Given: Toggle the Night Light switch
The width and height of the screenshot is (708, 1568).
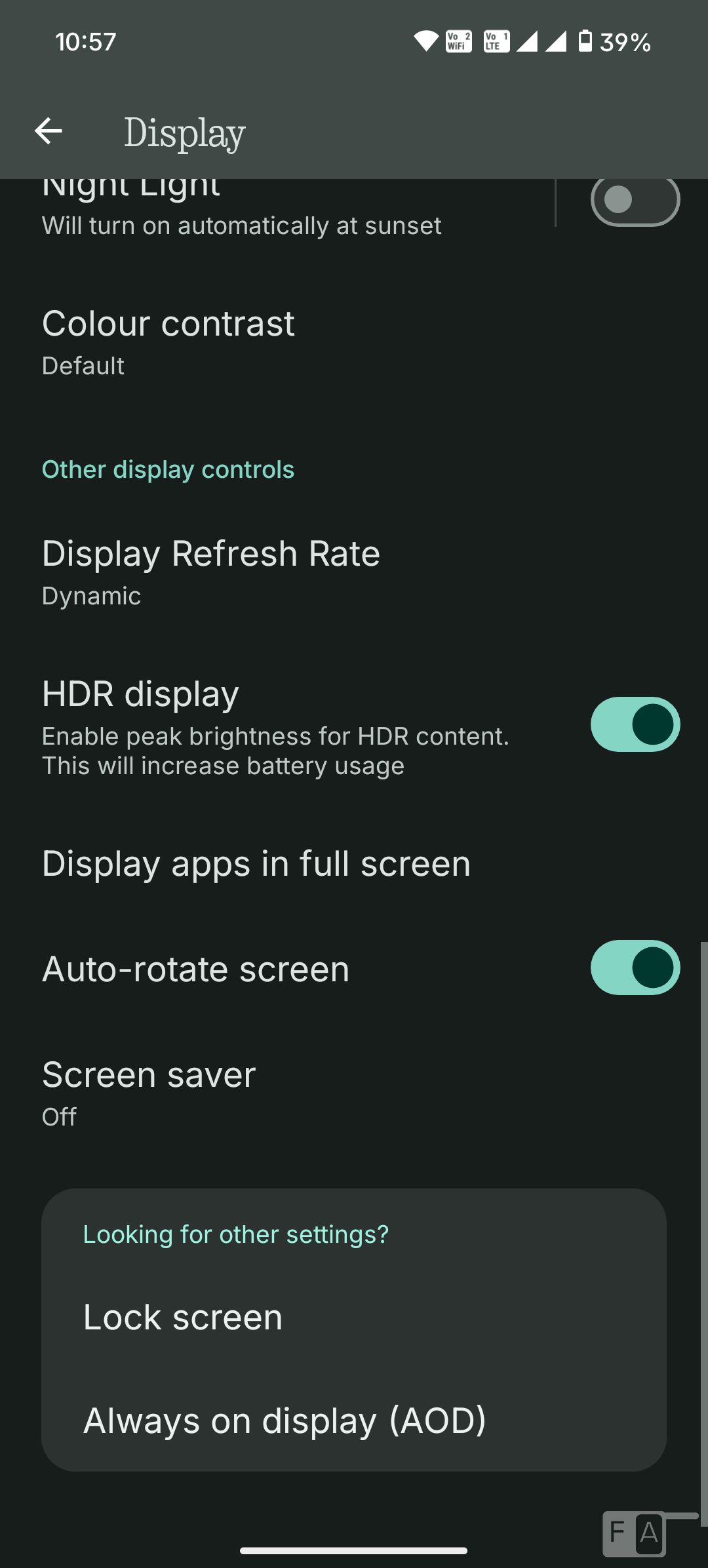Looking at the screenshot, I should (635, 201).
